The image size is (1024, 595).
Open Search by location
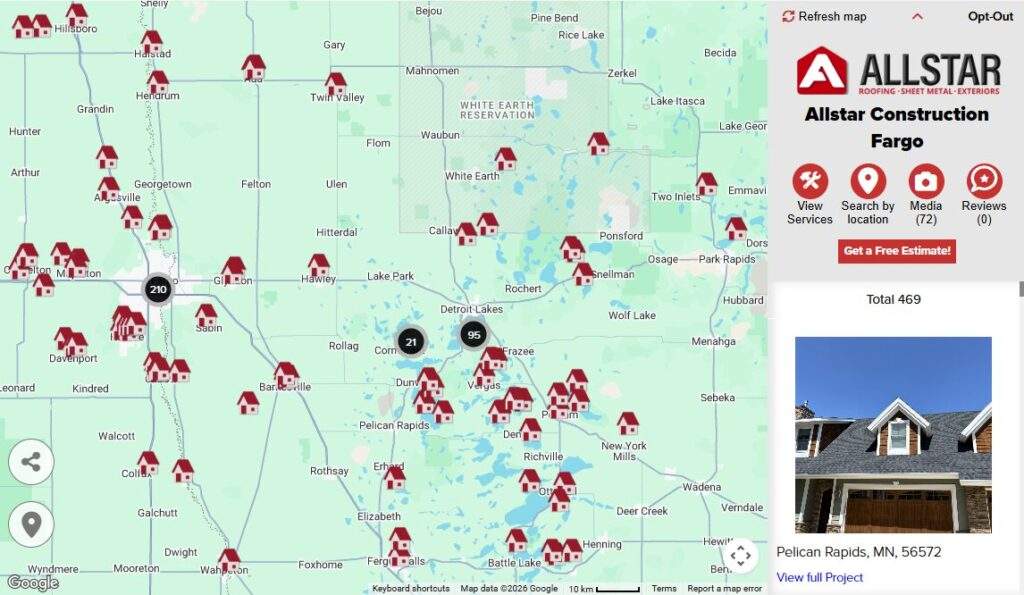pyautogui.click(x=868, y=194)
